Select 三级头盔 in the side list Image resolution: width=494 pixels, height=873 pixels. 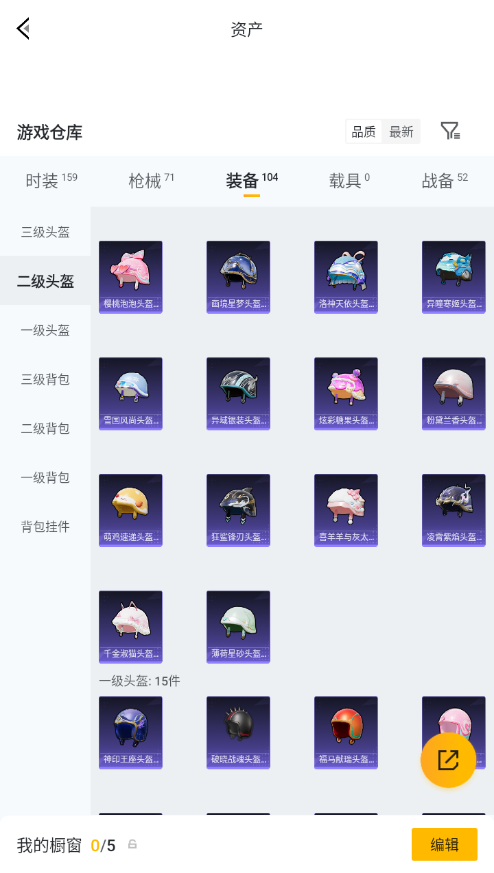(x=45, y=232)
